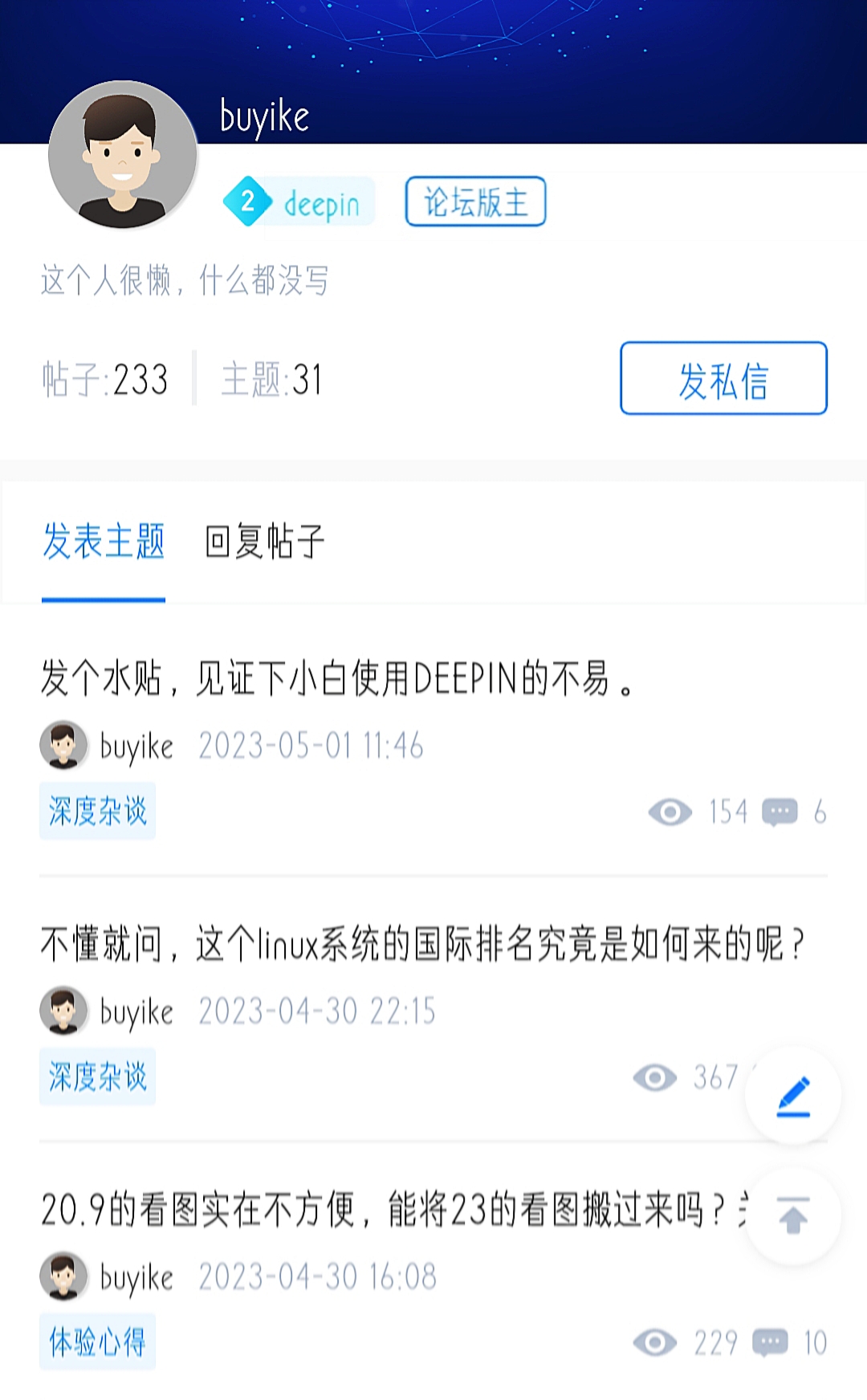The height and width of the screenshot is (1400, 867).
Task: Tap the 发私信 private message button
Action: coord(722,378)
